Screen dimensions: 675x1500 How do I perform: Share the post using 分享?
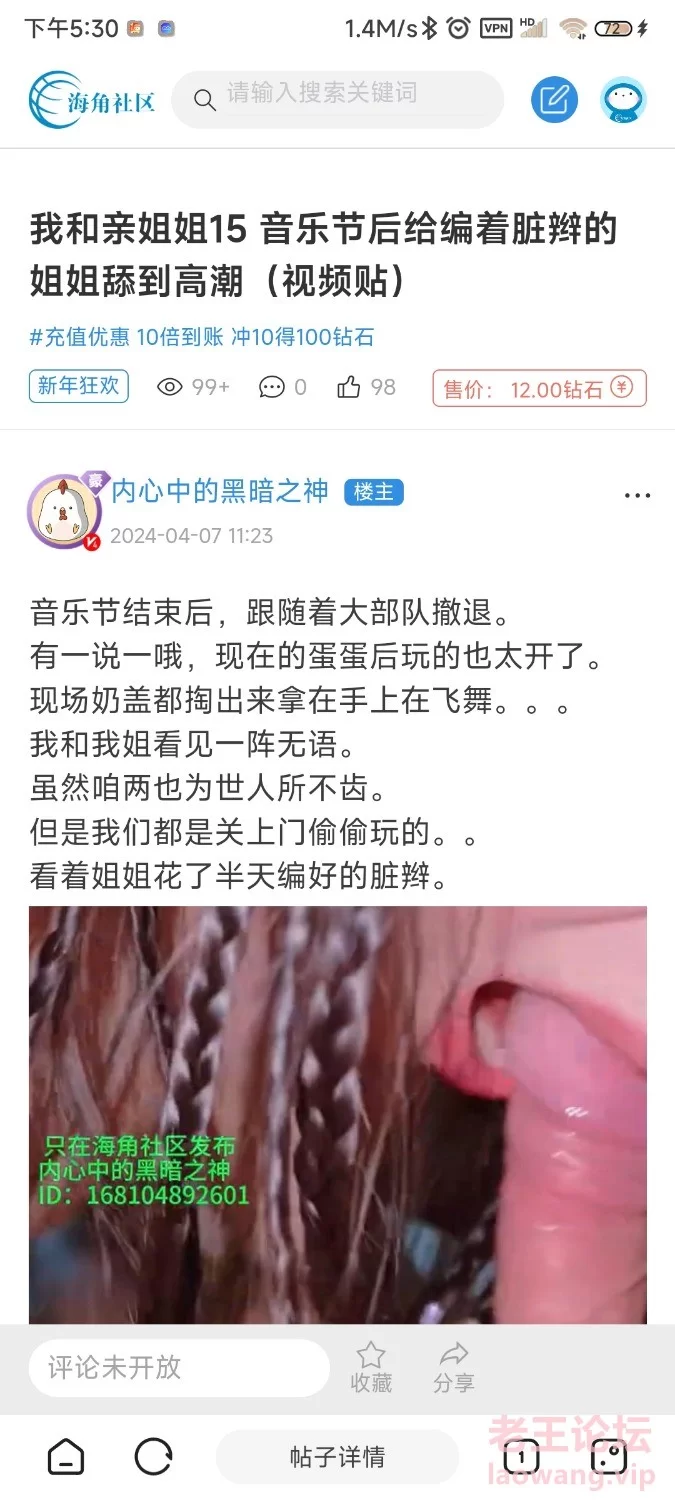pos(454,1368)
